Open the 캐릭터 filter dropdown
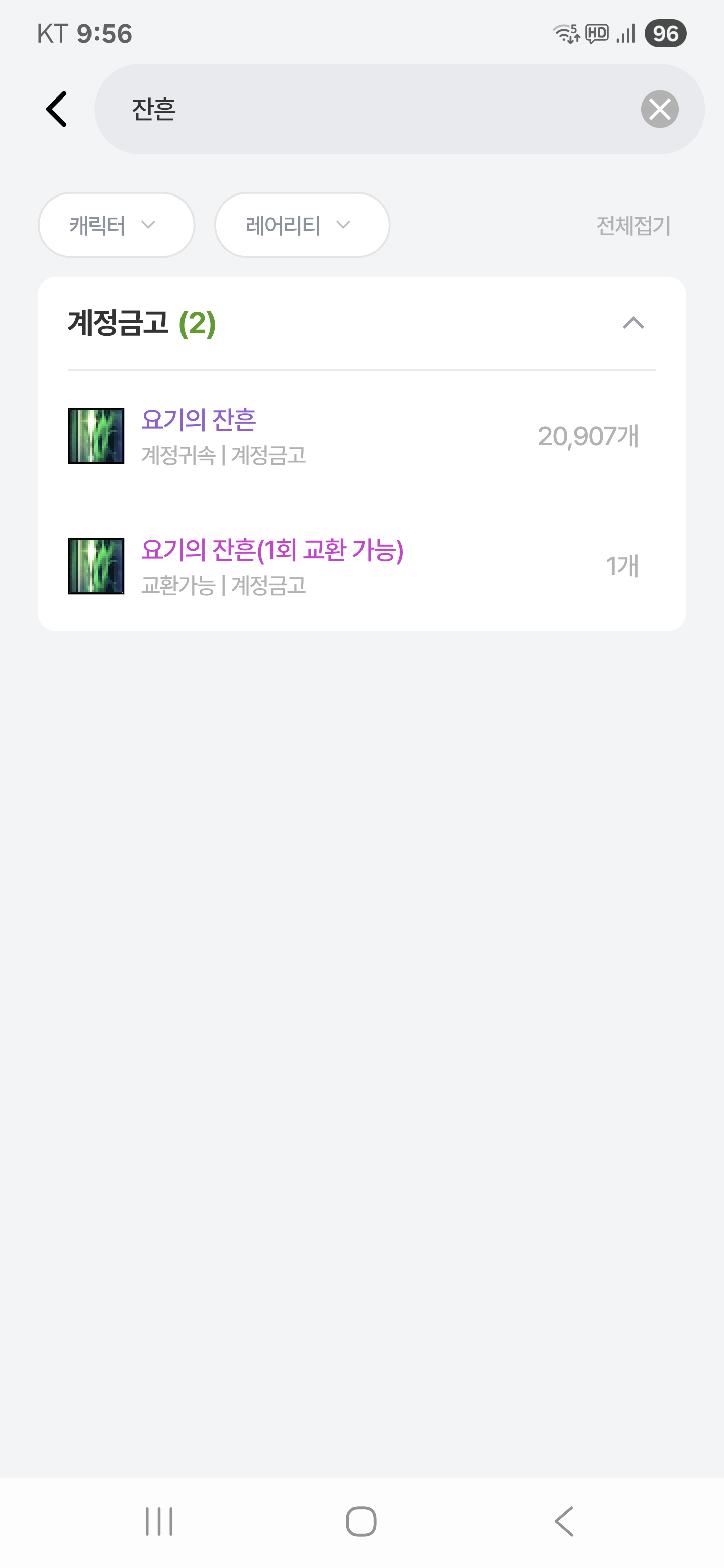This screenshot has width=724, height=1568. [x=116, y=225]
